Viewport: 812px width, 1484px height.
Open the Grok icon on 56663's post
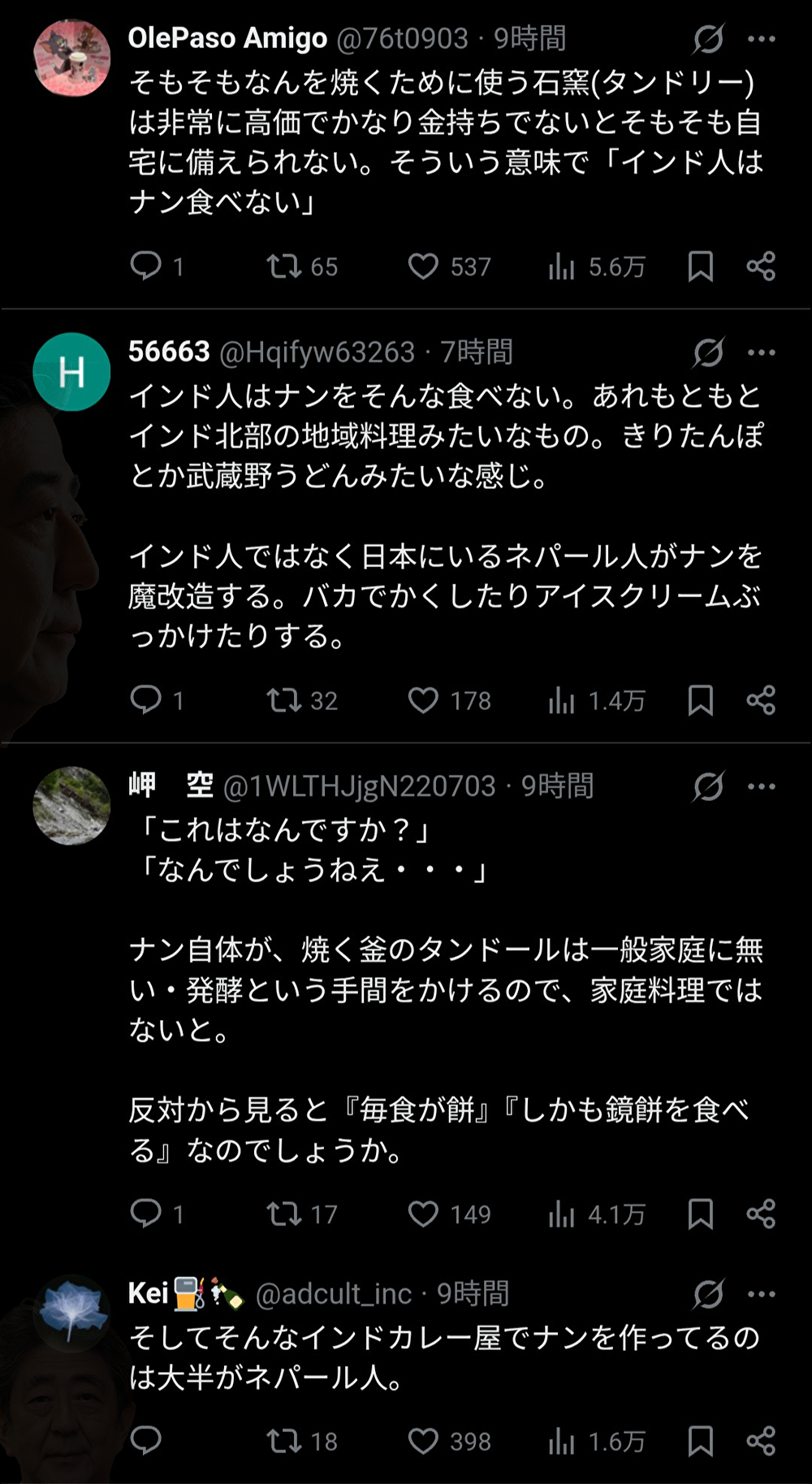[x=708, y=353]
